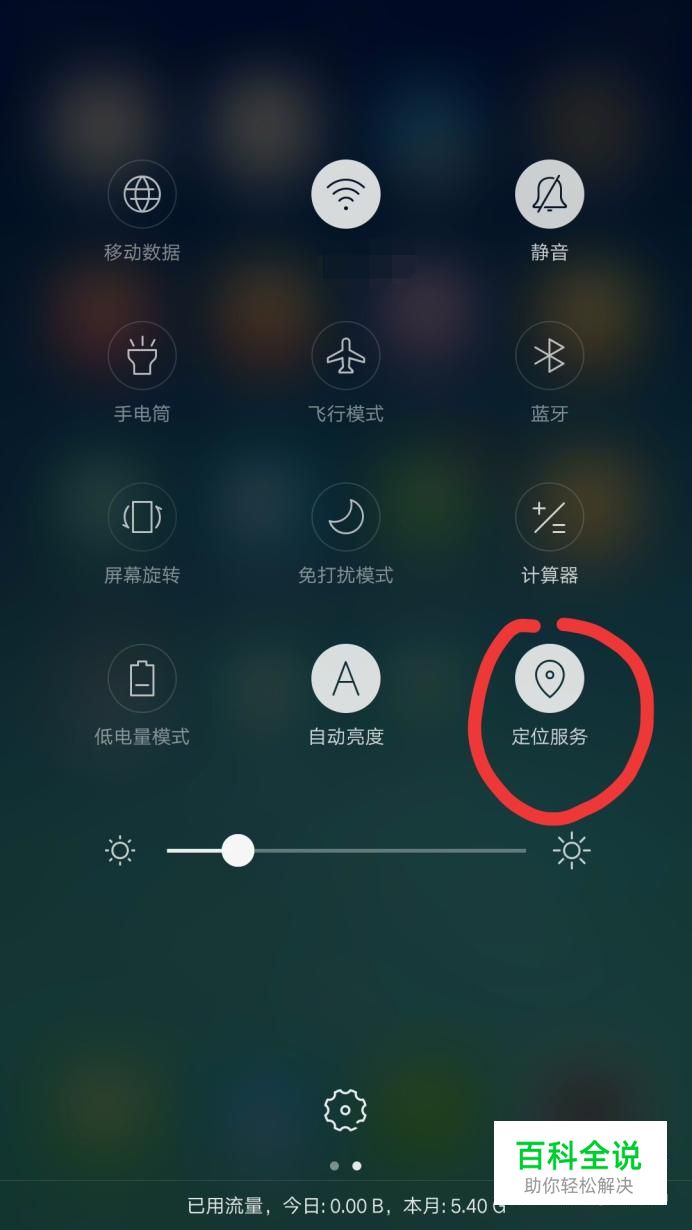Tap the brightness slider track
The width and height of the screenshot is (692, 1230).
346,851
